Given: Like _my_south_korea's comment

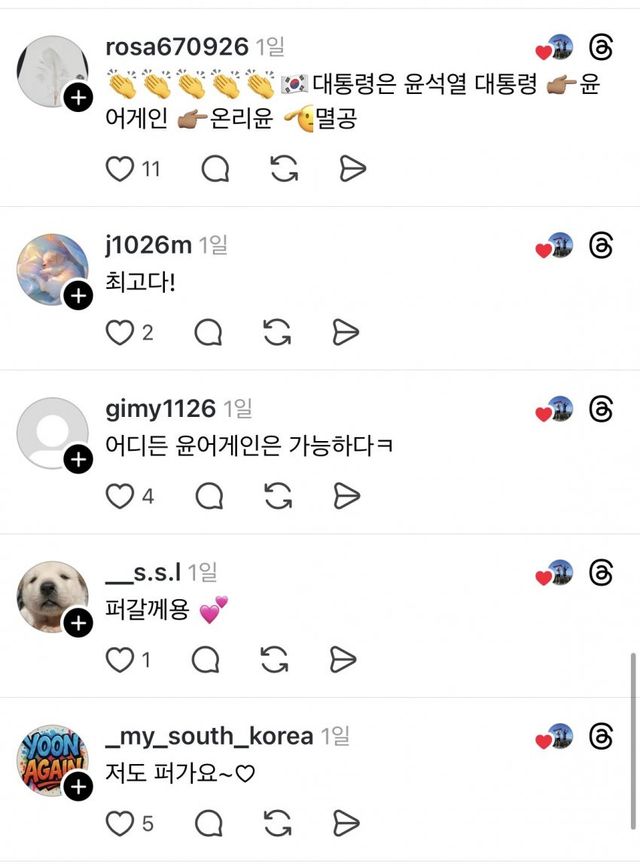Looking at the screenshot, I should tap(120, 823).
